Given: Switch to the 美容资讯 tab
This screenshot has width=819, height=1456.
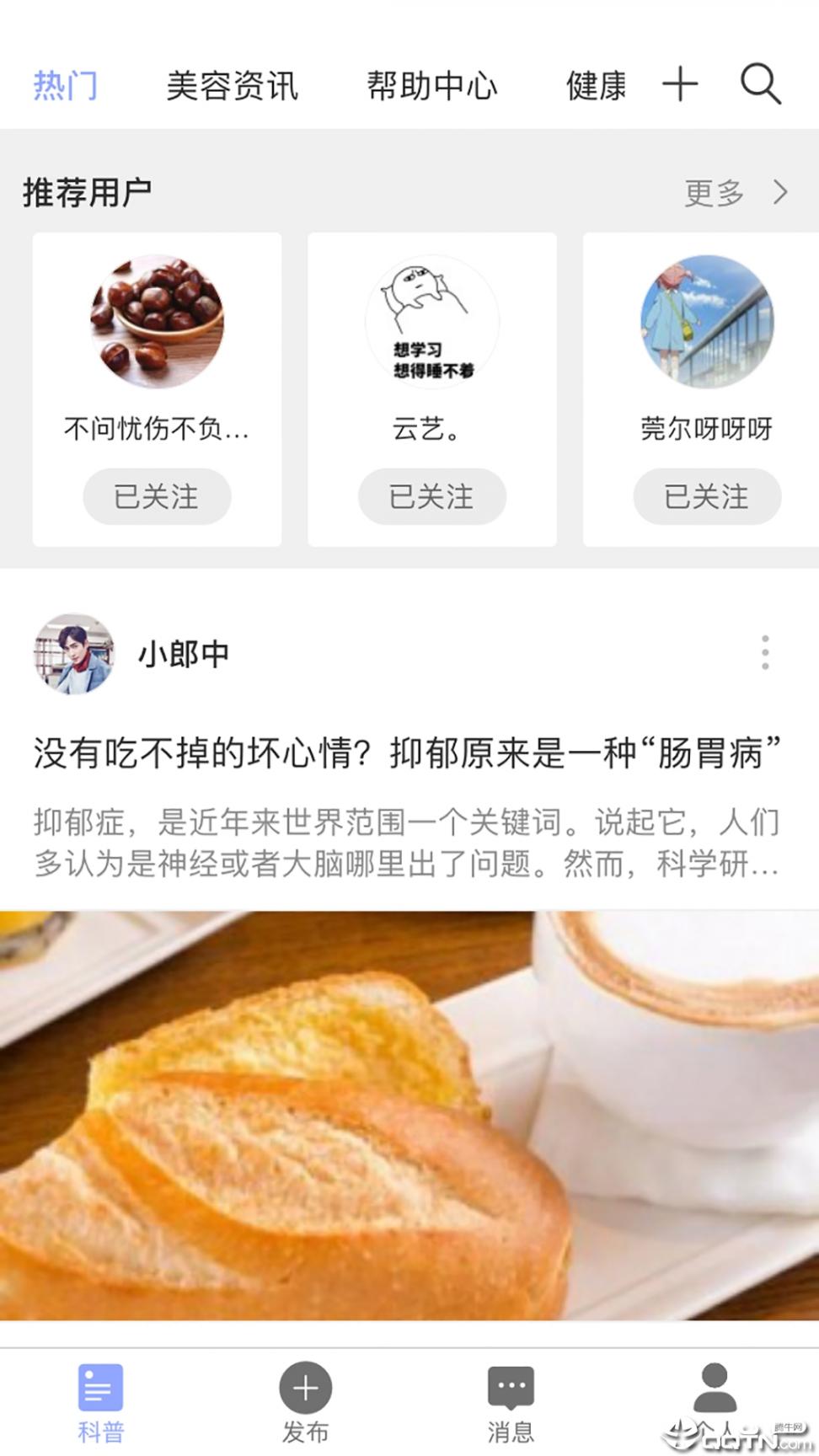Looking at the screenshot, I should coord(232,86).
